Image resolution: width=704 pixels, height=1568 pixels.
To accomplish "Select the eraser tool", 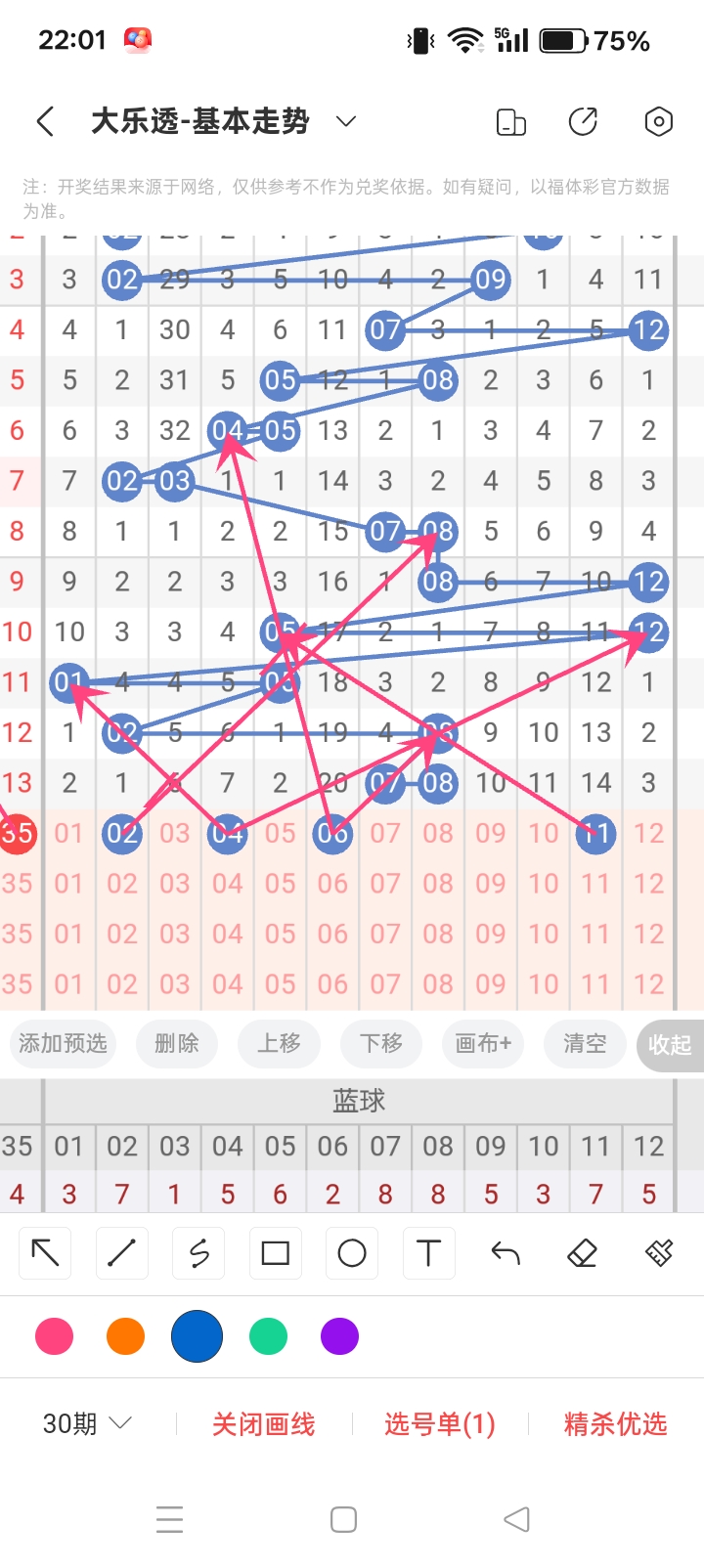I will (x=582, y=1252).
